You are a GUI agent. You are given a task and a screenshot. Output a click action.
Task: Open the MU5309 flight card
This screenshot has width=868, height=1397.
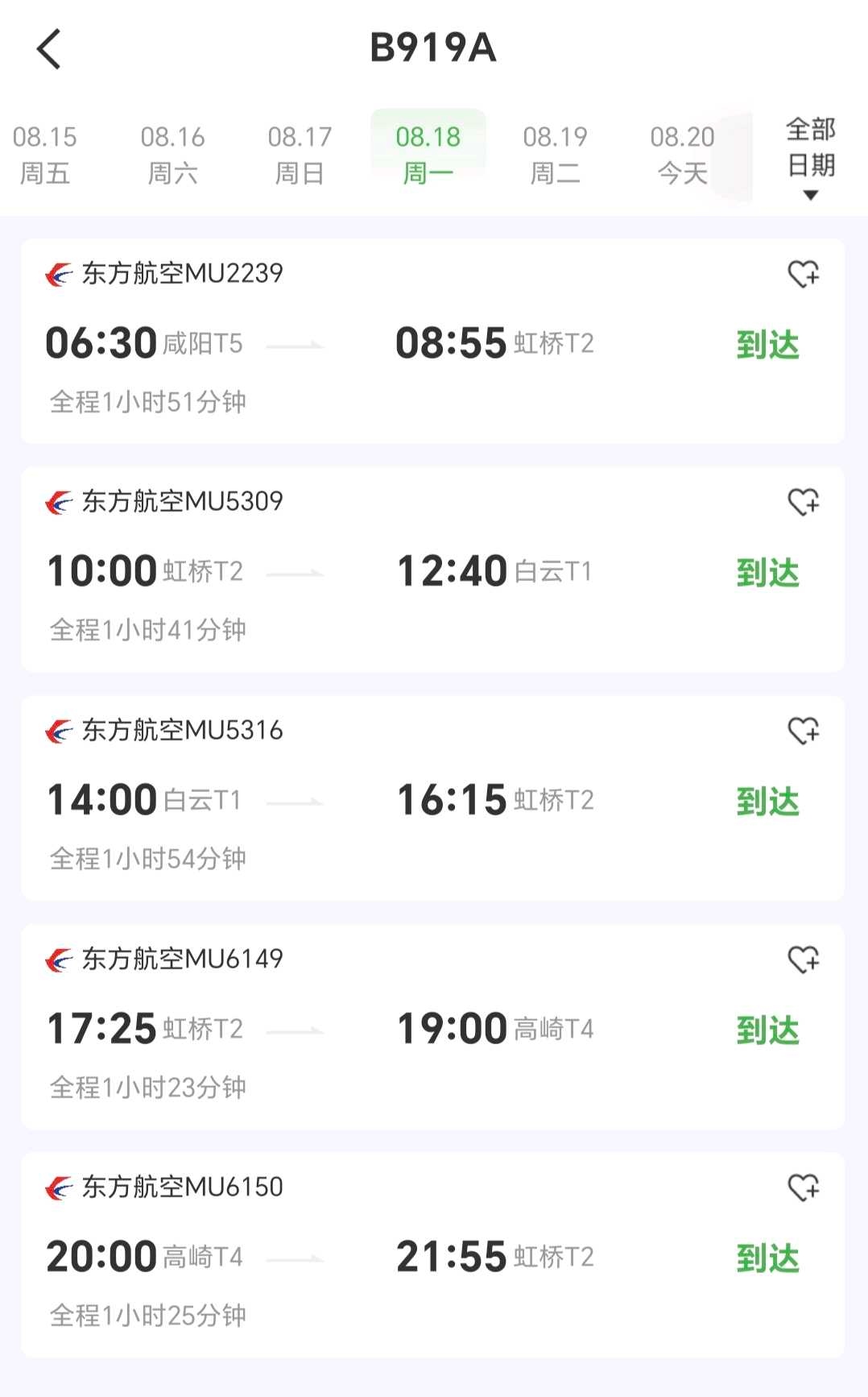pyautogui.click(x=433, y=570)
